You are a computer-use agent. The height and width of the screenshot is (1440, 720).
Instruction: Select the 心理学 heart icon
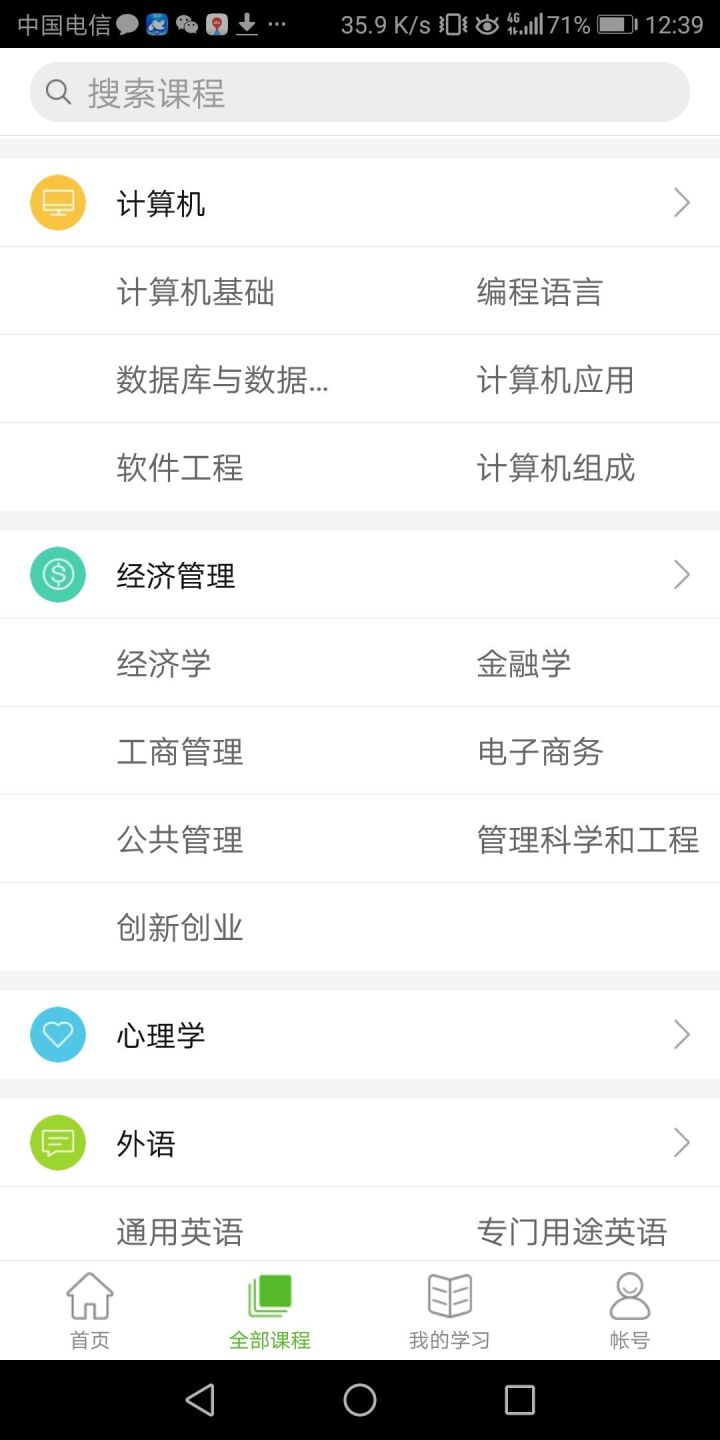[57, 1034]
